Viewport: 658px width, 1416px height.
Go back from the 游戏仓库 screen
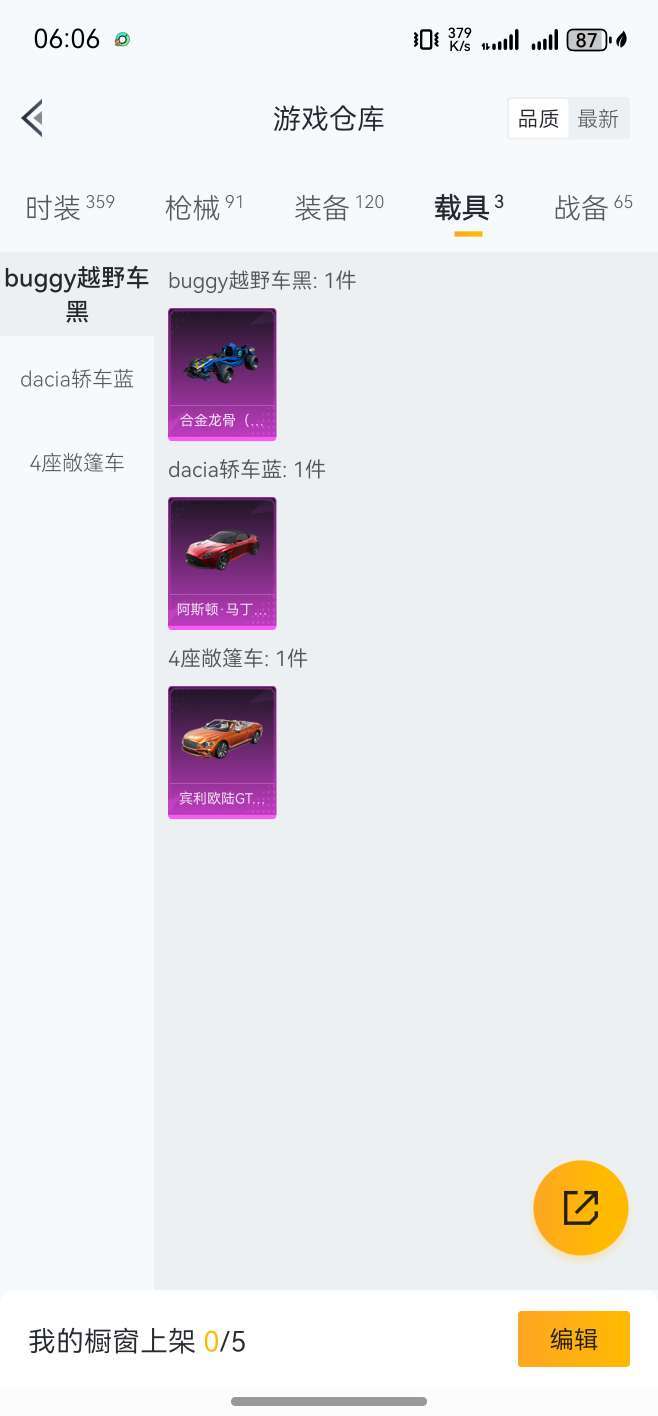33,118
